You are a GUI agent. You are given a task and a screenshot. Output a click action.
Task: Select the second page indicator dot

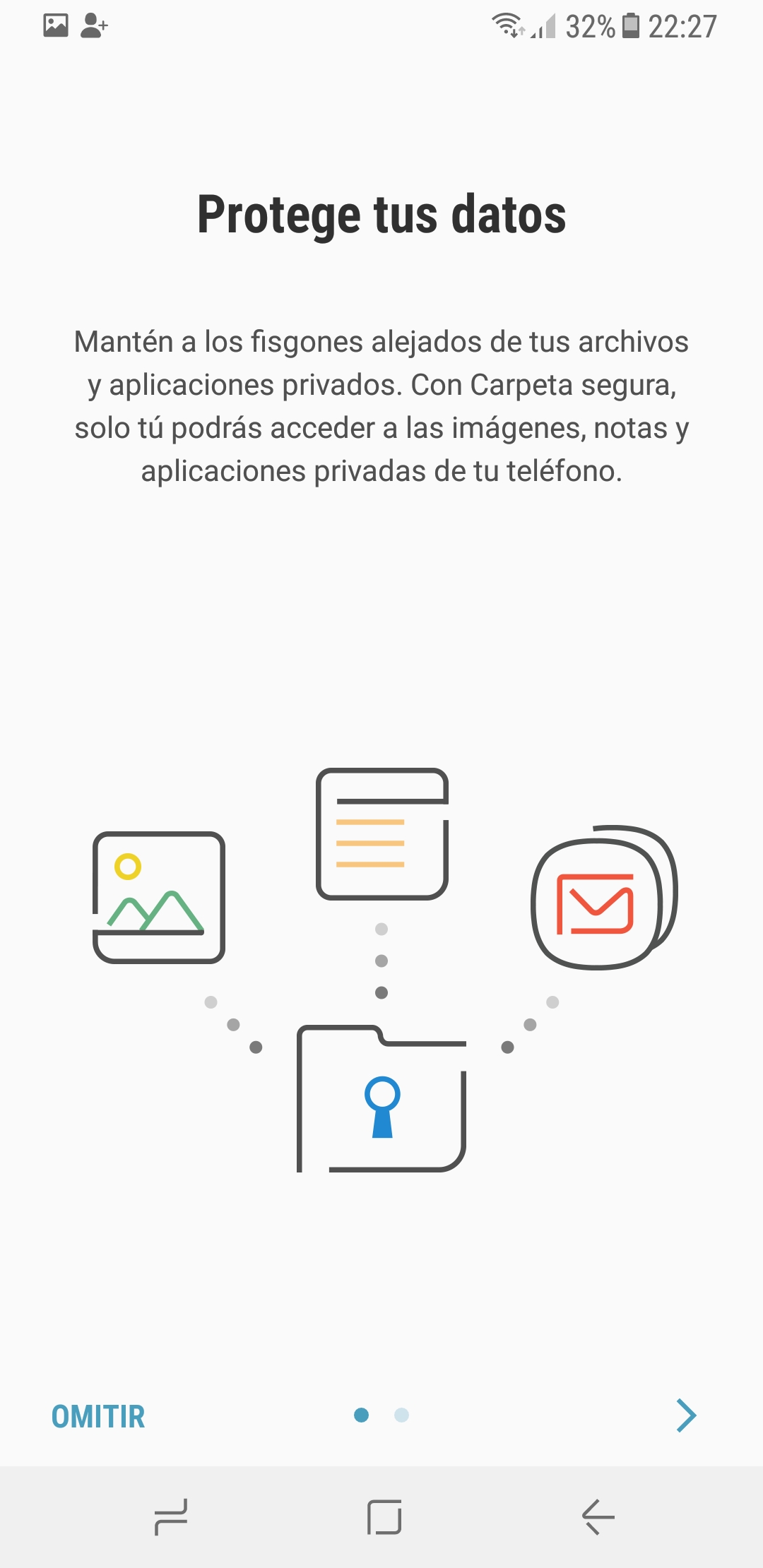coord(401,1415)
